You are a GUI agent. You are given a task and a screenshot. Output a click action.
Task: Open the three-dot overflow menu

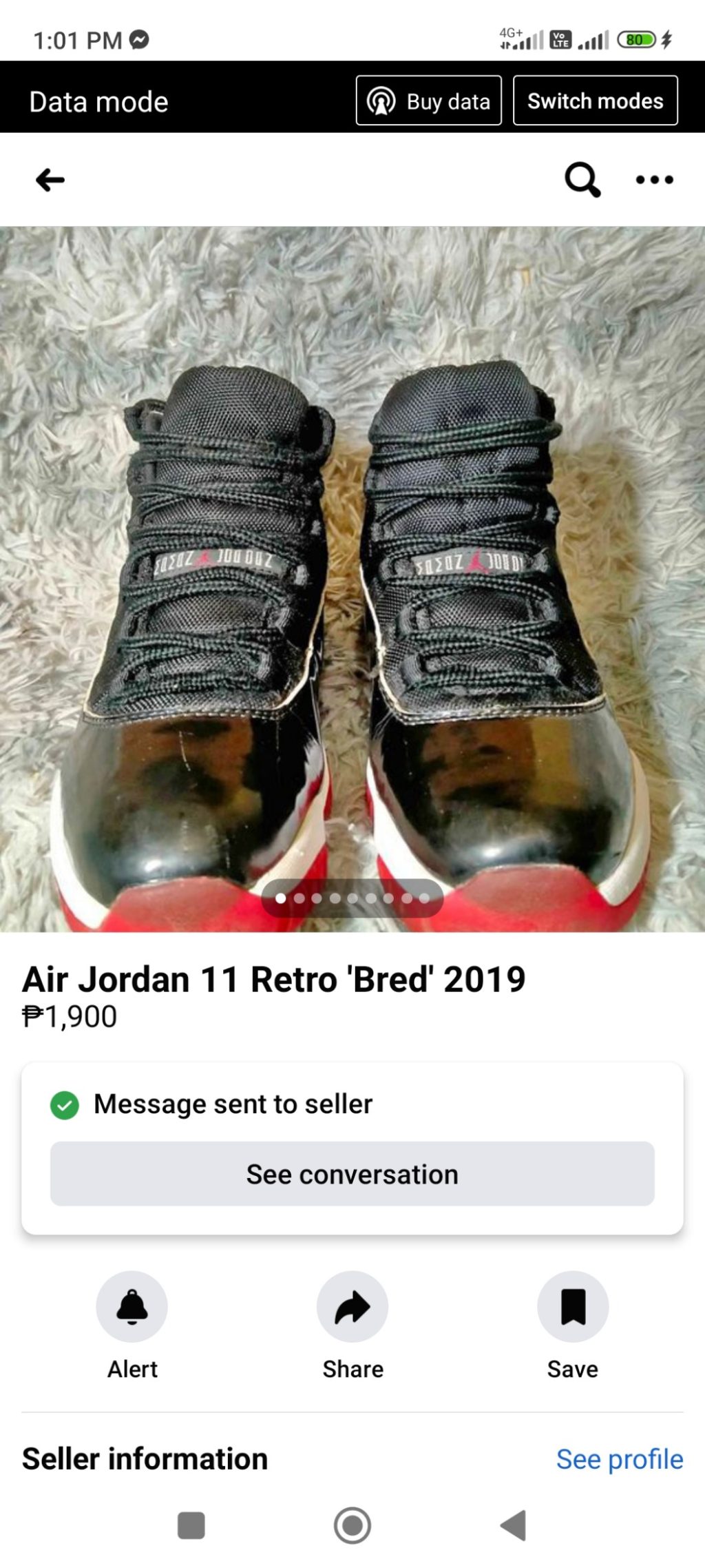pyautogui.click(x=654, y=180)
